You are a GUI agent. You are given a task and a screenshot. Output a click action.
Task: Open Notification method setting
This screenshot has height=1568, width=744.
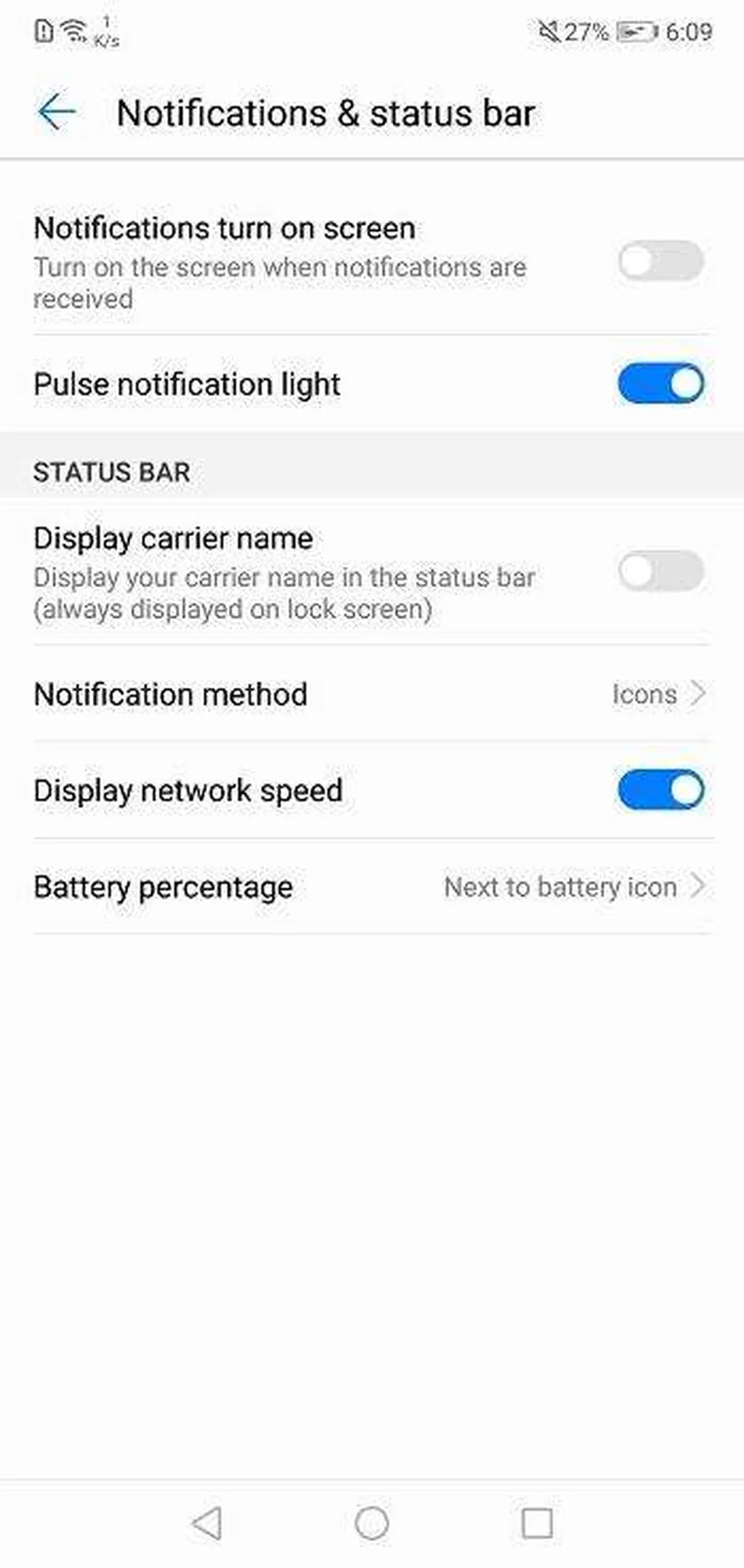click(371, 694)
